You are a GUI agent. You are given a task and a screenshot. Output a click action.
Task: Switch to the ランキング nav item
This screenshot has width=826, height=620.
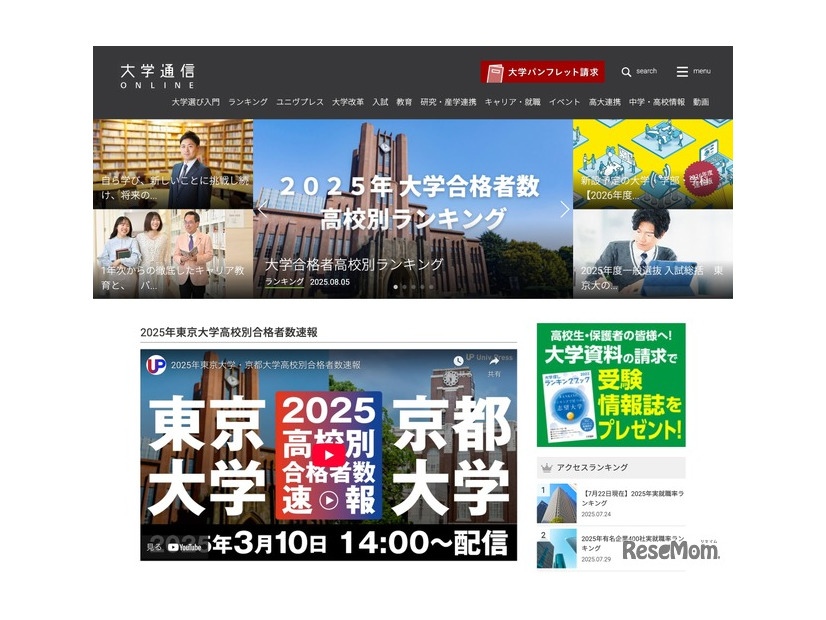click(248, 102)
